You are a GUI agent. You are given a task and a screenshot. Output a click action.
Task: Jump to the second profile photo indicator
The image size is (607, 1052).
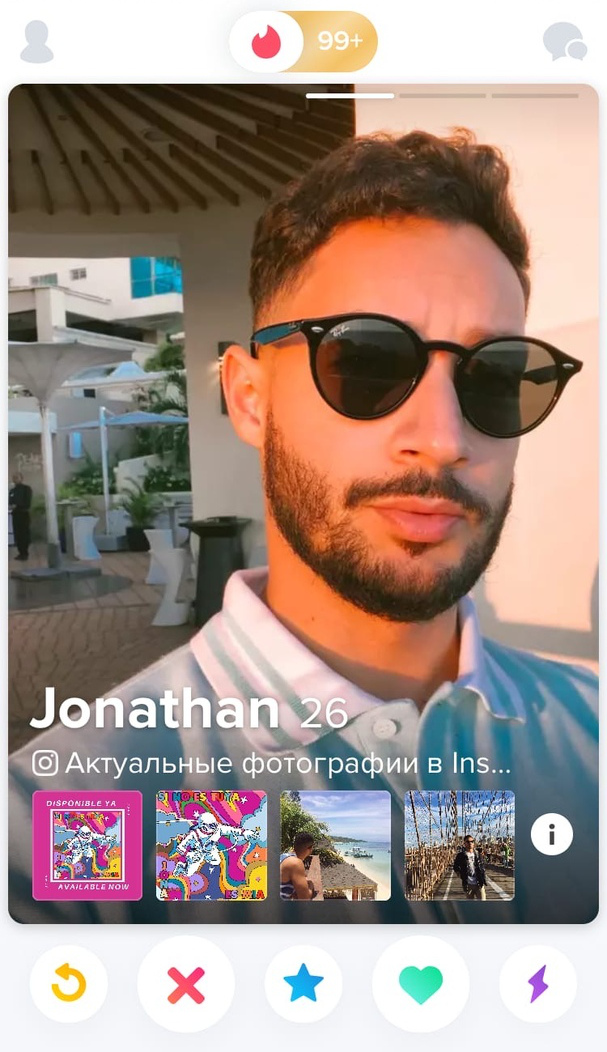point(442,96)
